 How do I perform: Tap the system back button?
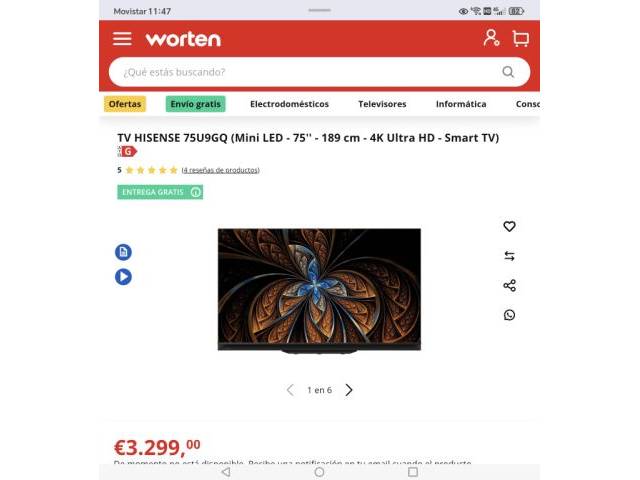pos(225,472)
